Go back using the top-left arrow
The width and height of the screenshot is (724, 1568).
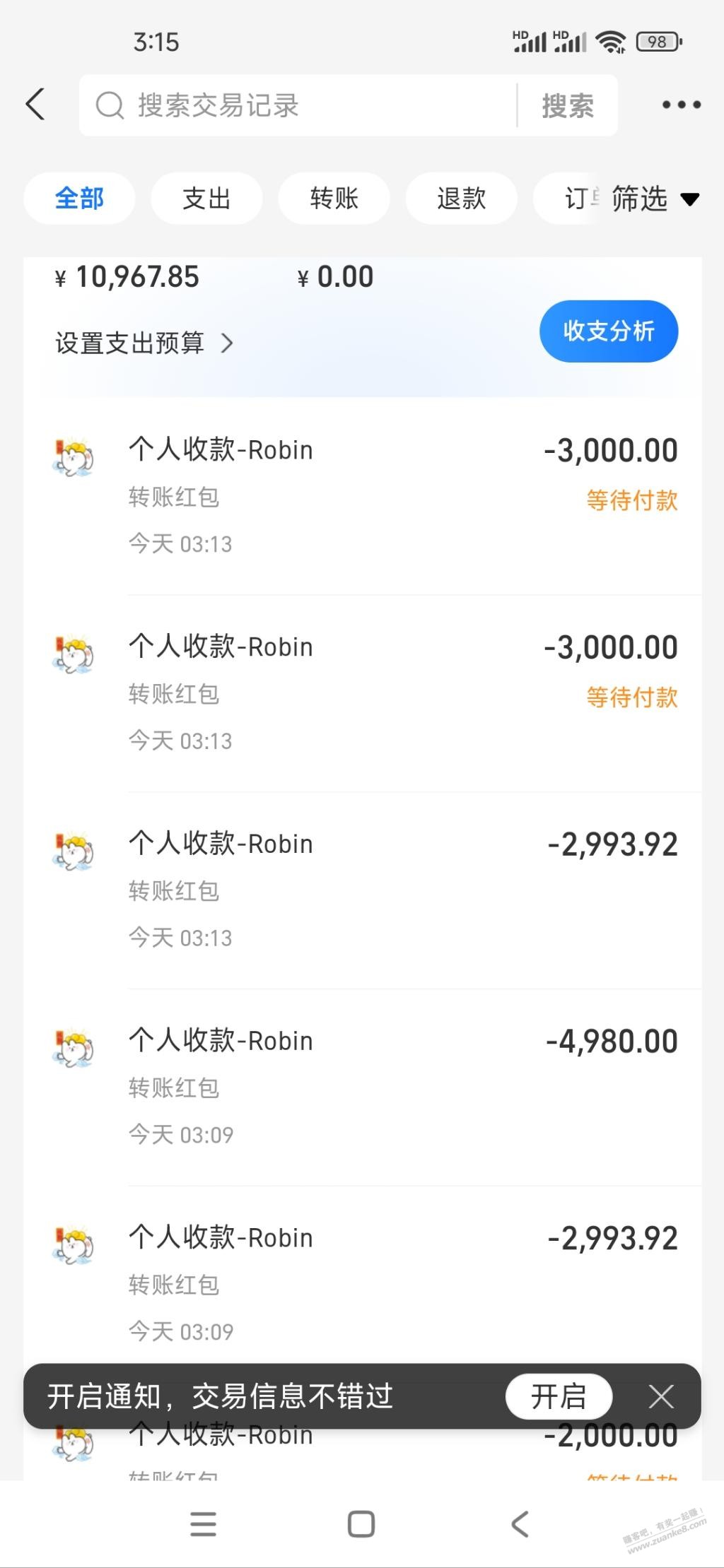36,105
